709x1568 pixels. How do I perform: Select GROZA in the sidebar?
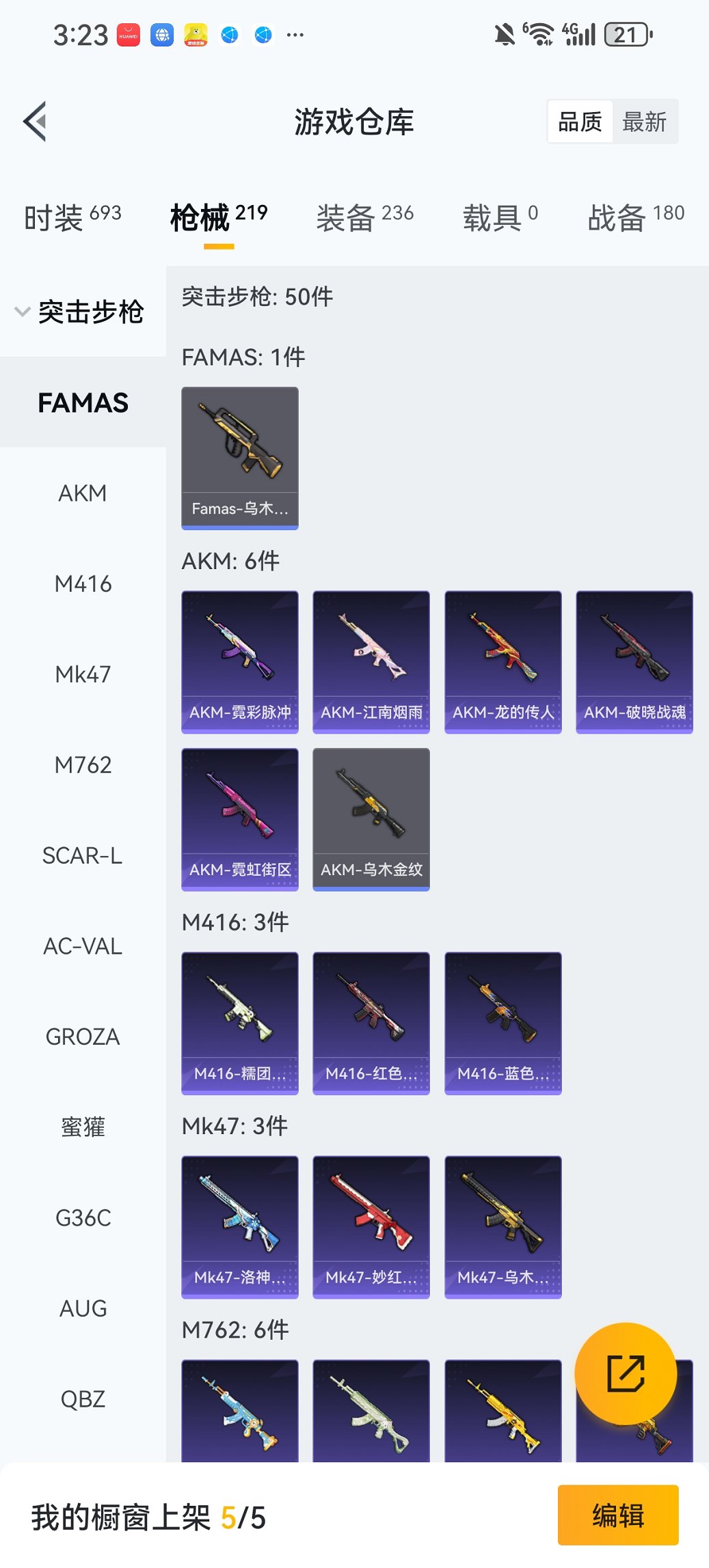[x=83, y=1036]
